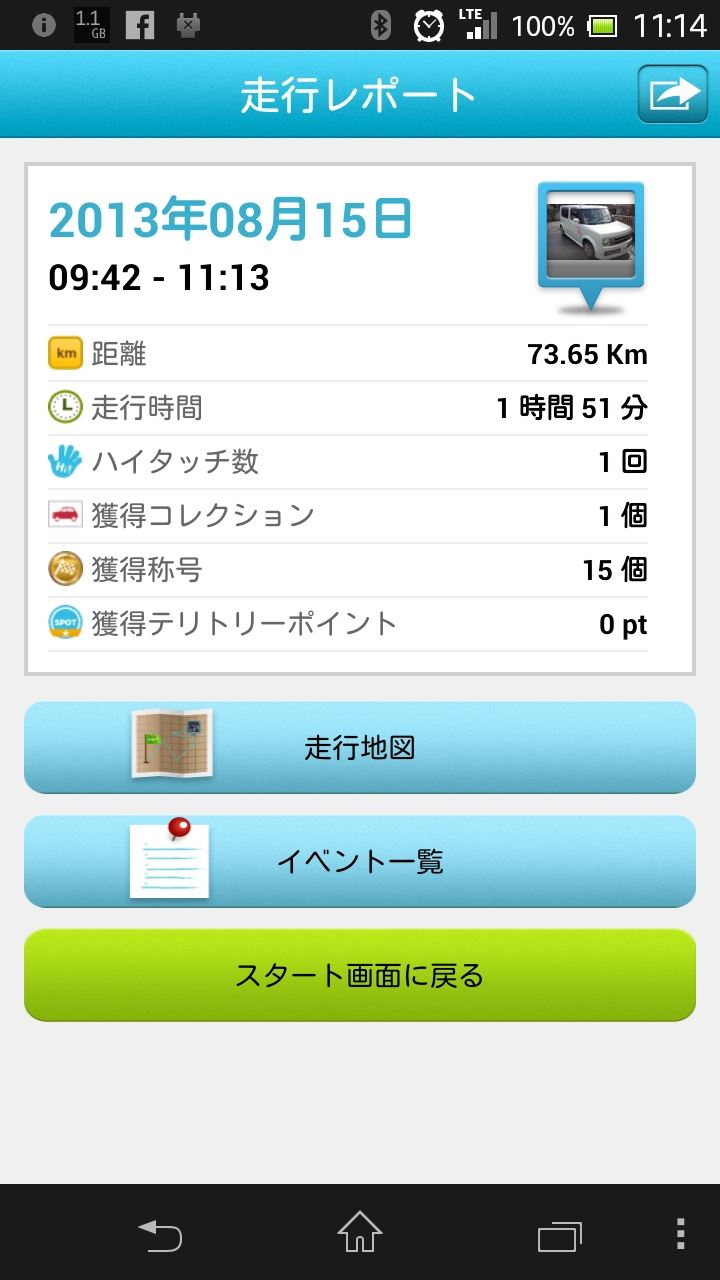Return via スタート画面に戻る button
Image resolution: width=720 pixels, height=1280 pixels.
coord(360,975)
